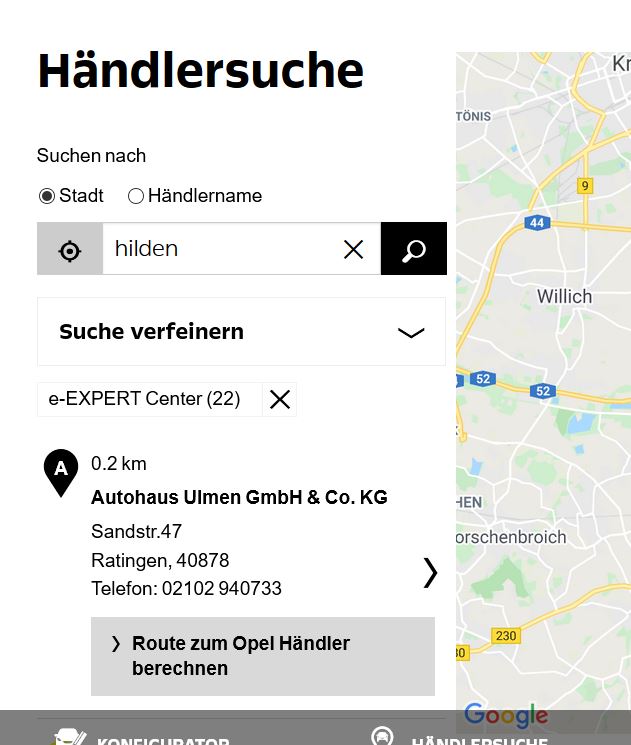Image resolution: width=631 pixels, height=745 pixels.
Task: Open Autohaus Ulmen GmbH dealer details
Action: point(430,572)
